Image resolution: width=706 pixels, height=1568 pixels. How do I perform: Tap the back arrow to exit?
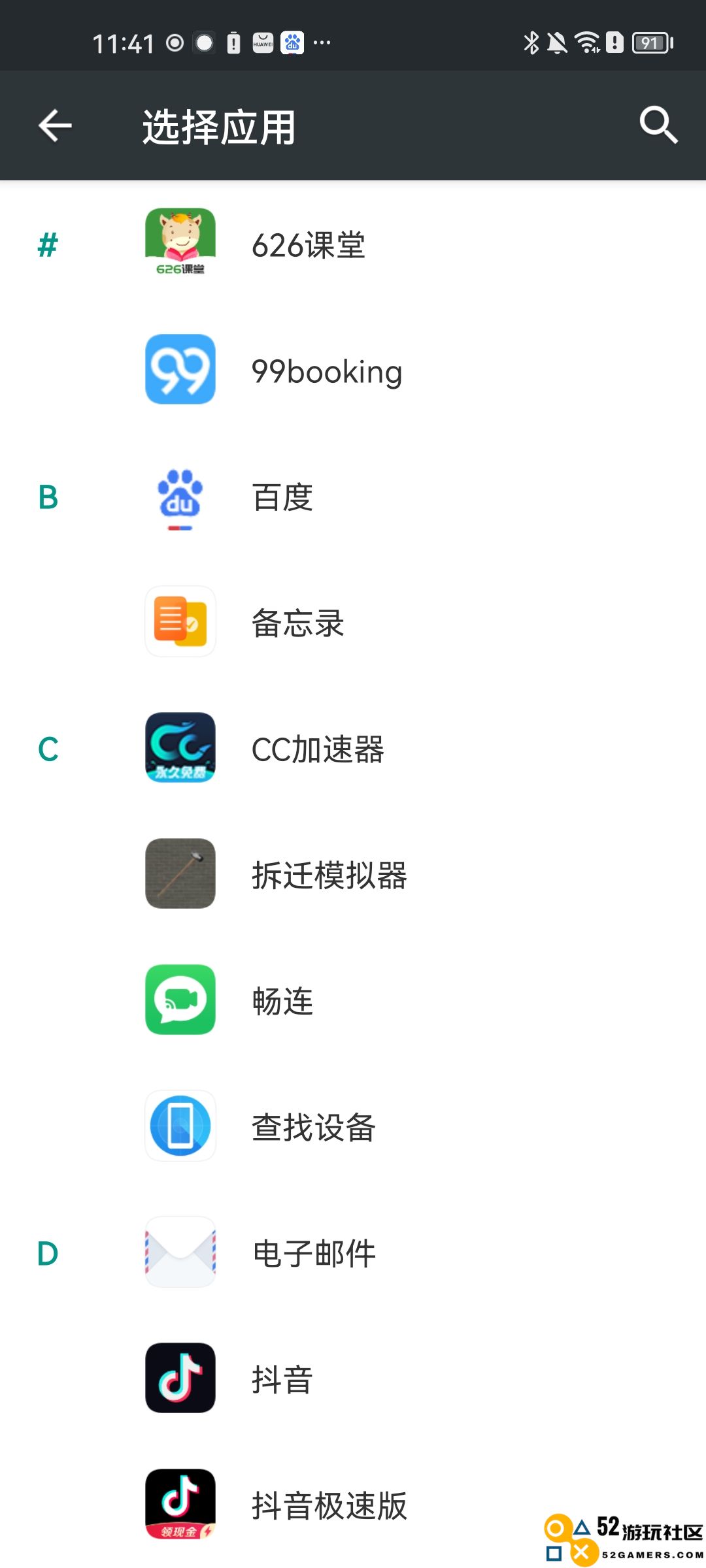point(54,124)
